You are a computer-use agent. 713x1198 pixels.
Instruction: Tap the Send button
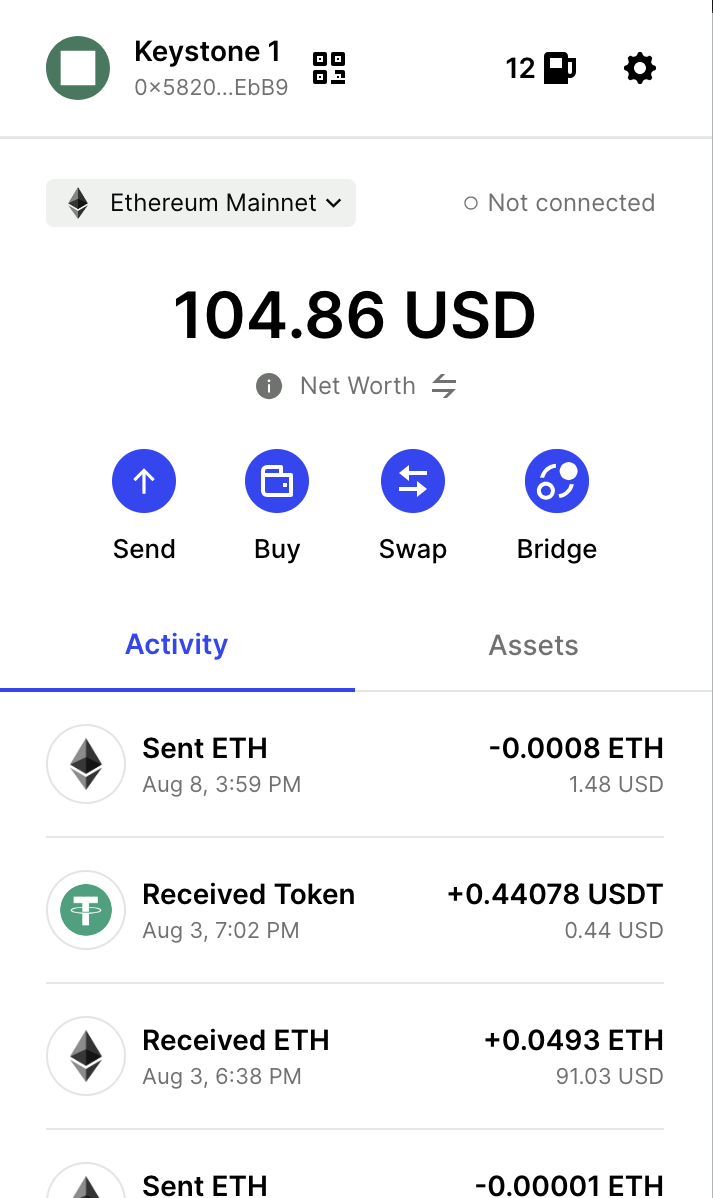point(144,481)
